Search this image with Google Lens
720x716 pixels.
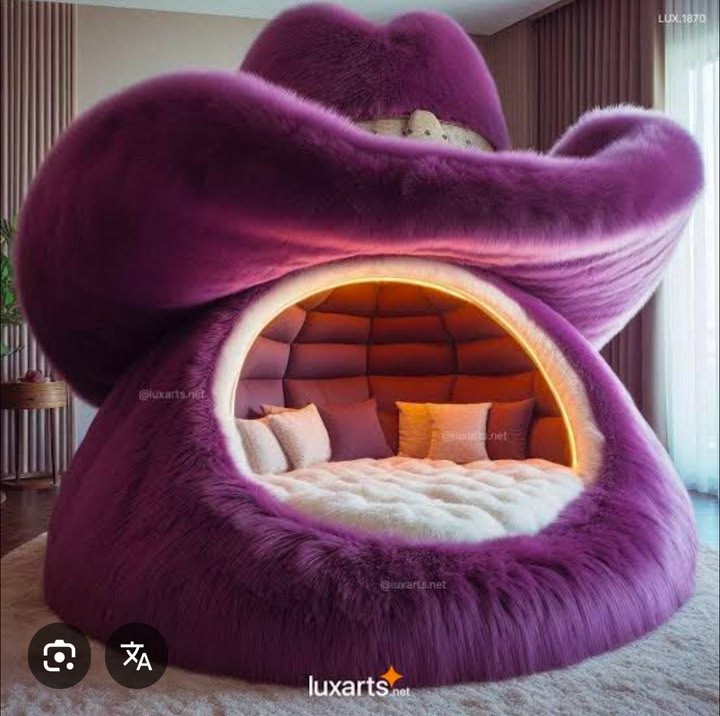[59, 655]
